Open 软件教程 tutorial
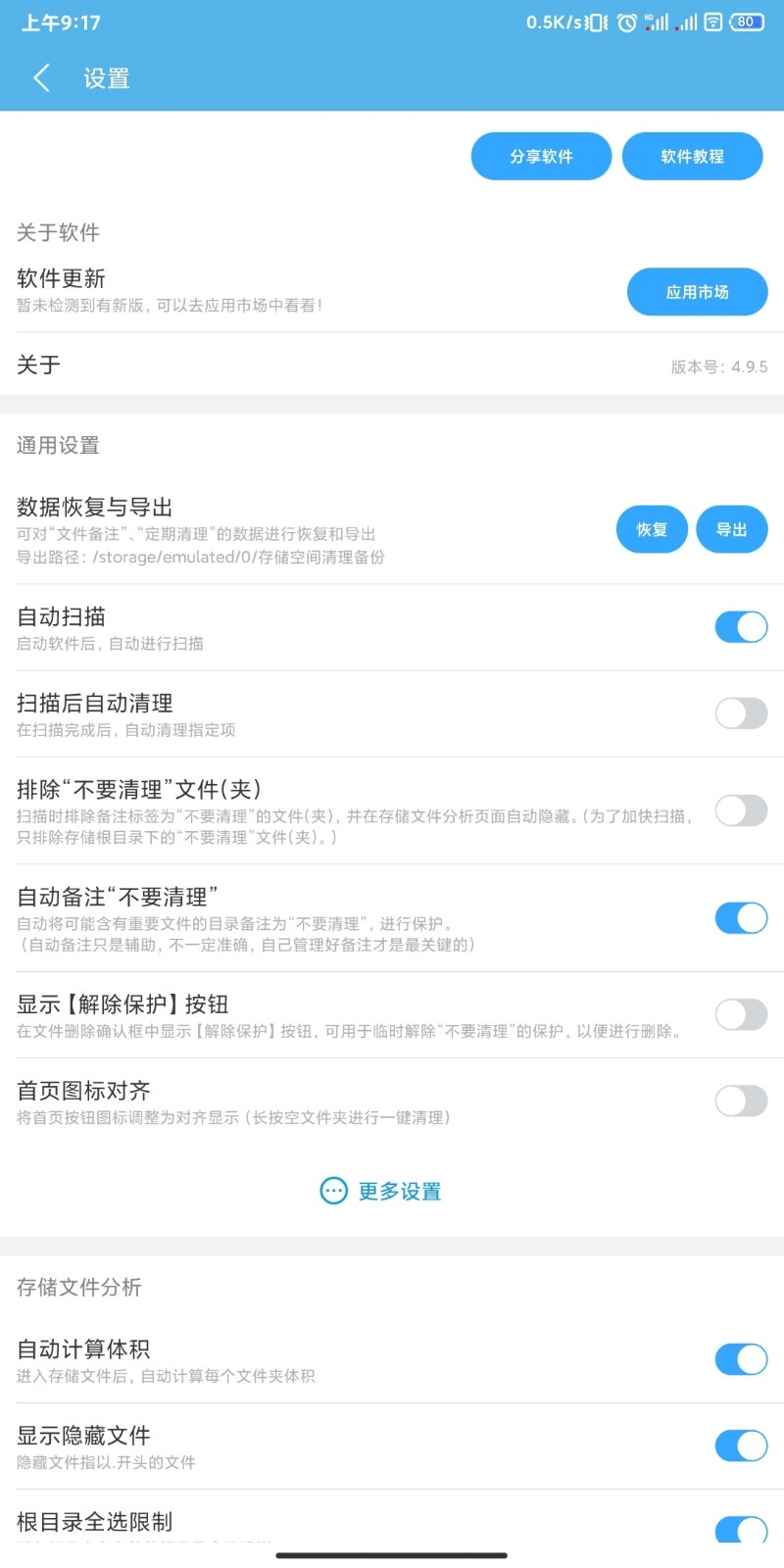 [x=693, y=155]
